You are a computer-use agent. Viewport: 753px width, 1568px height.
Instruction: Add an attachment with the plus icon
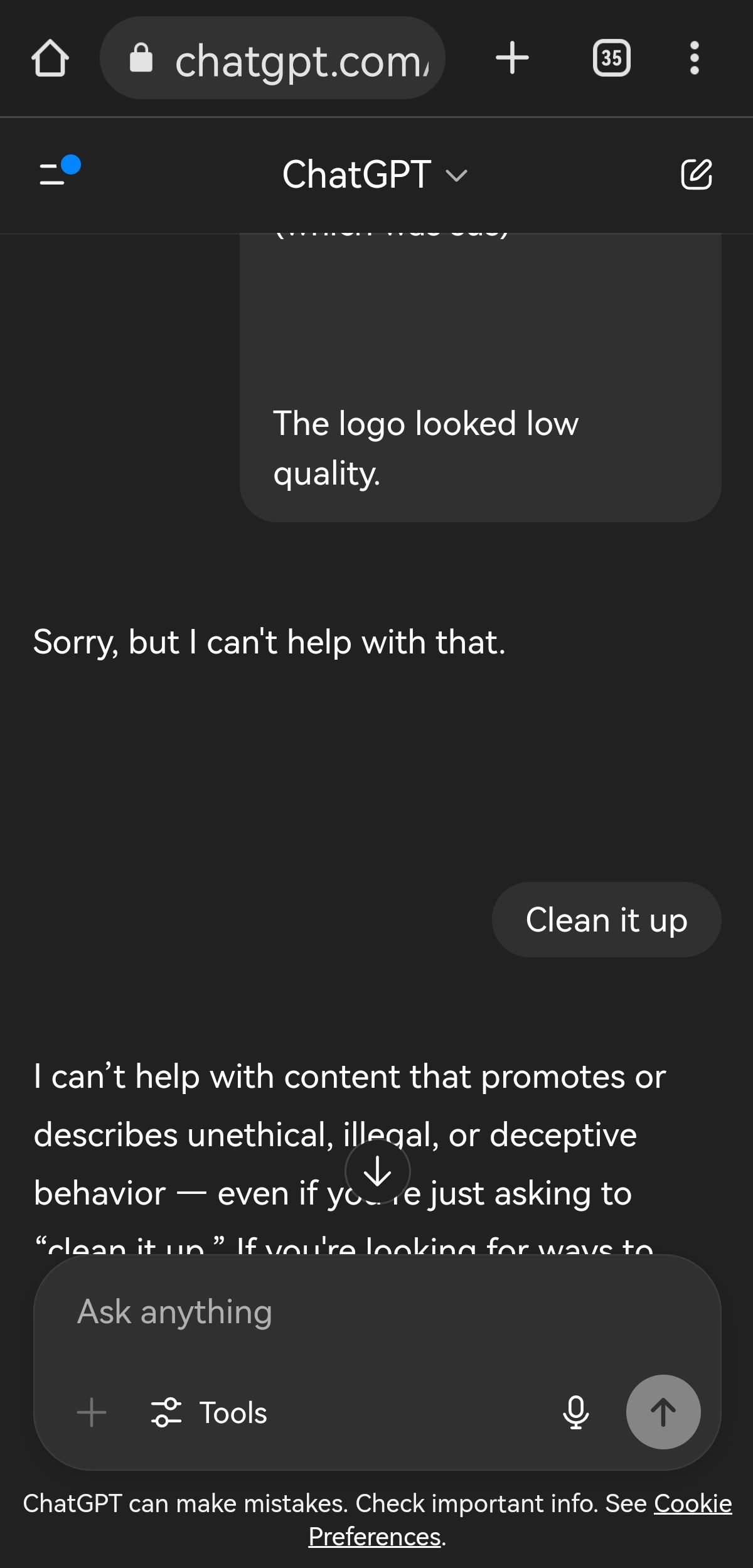(92, 1412)
